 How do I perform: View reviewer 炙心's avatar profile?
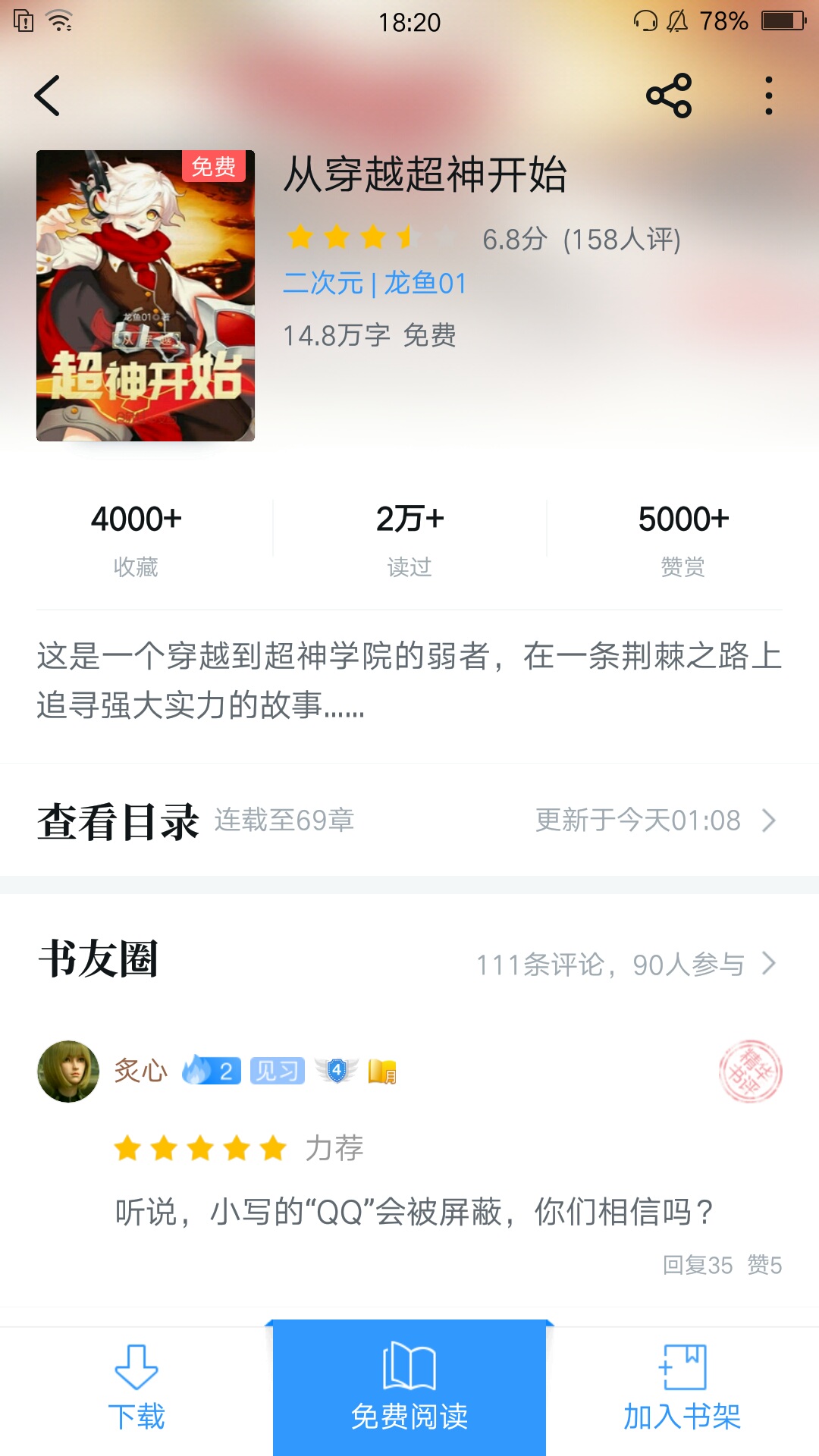[68, 1071]
